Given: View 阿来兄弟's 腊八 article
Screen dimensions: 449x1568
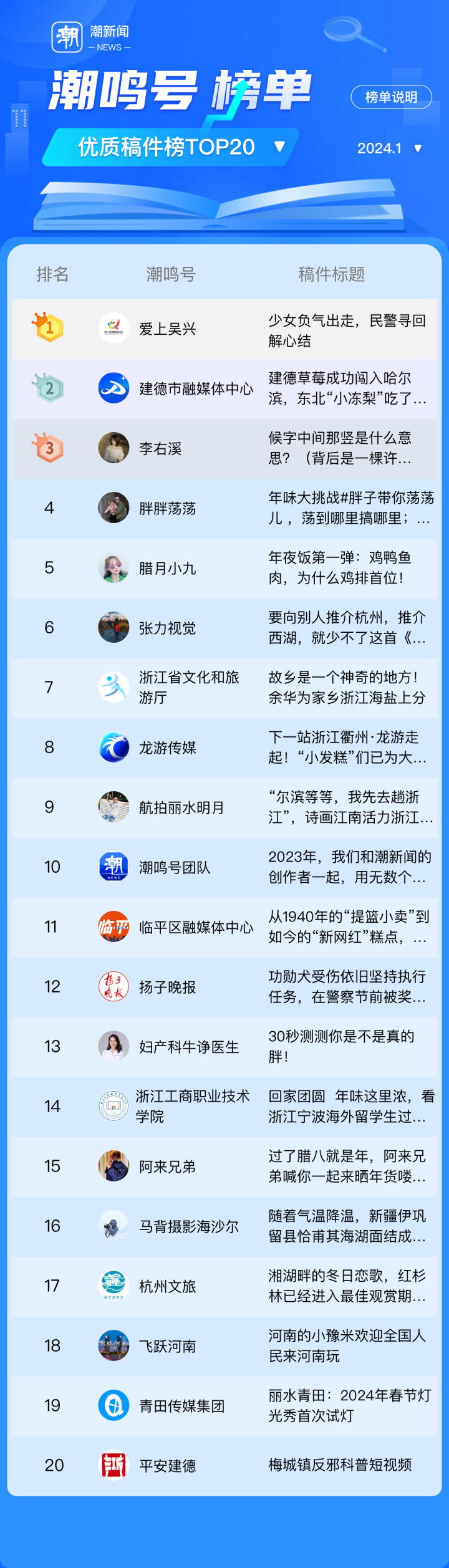Looking at the screenshot, I should [347, 1166].
